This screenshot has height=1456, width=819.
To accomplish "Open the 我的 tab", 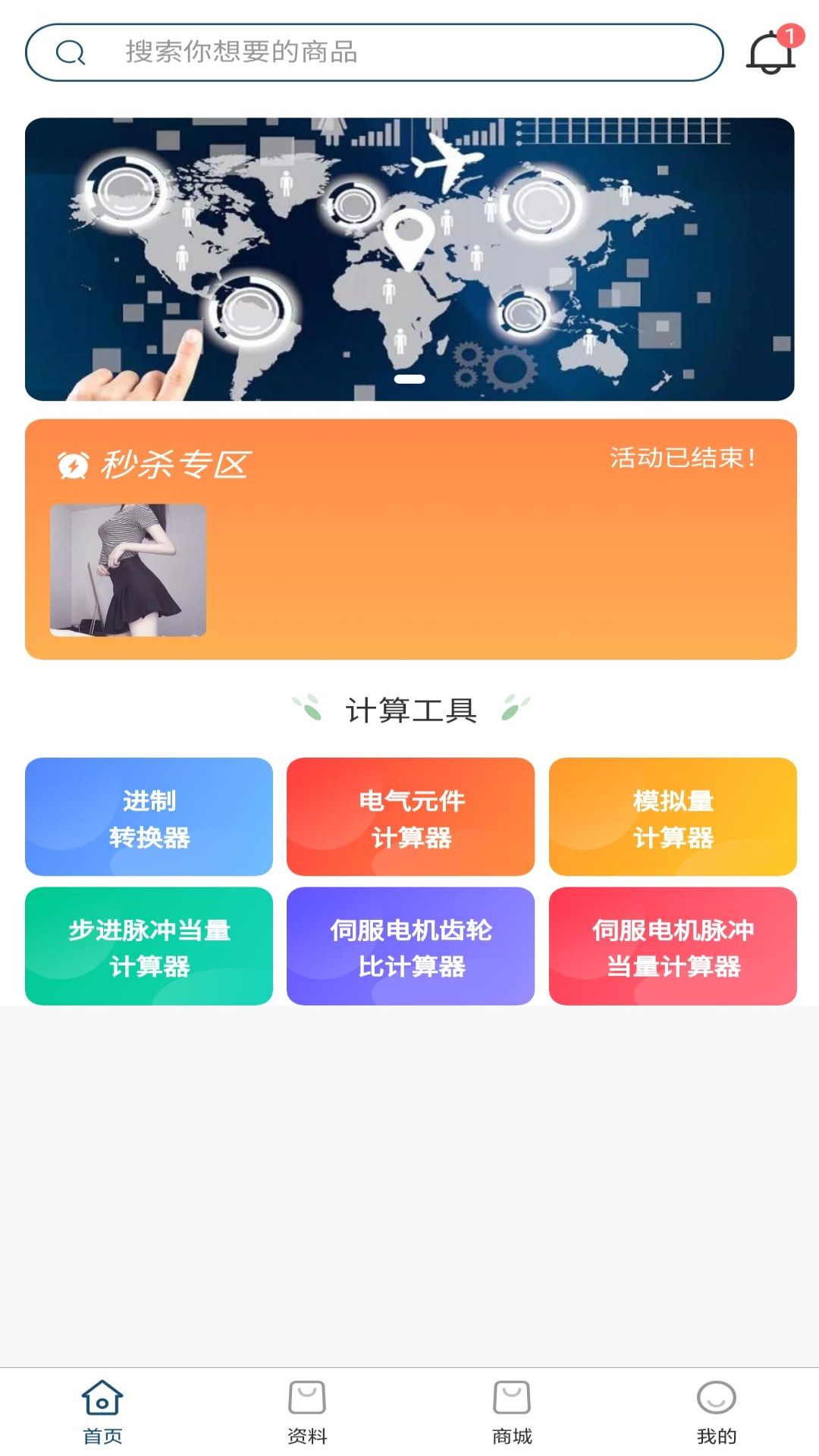I will click(717, 1410).
